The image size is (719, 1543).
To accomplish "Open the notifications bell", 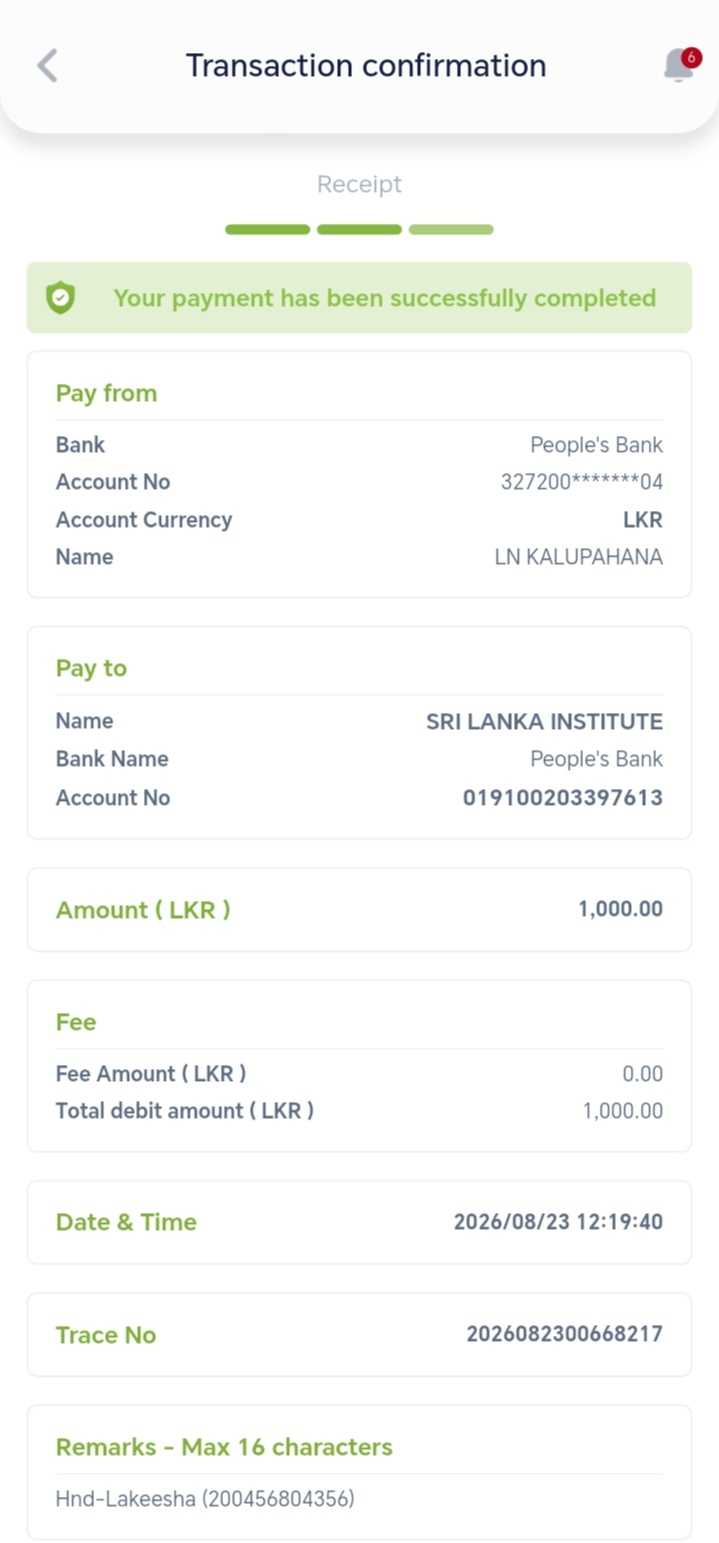I will pos(679,65).
